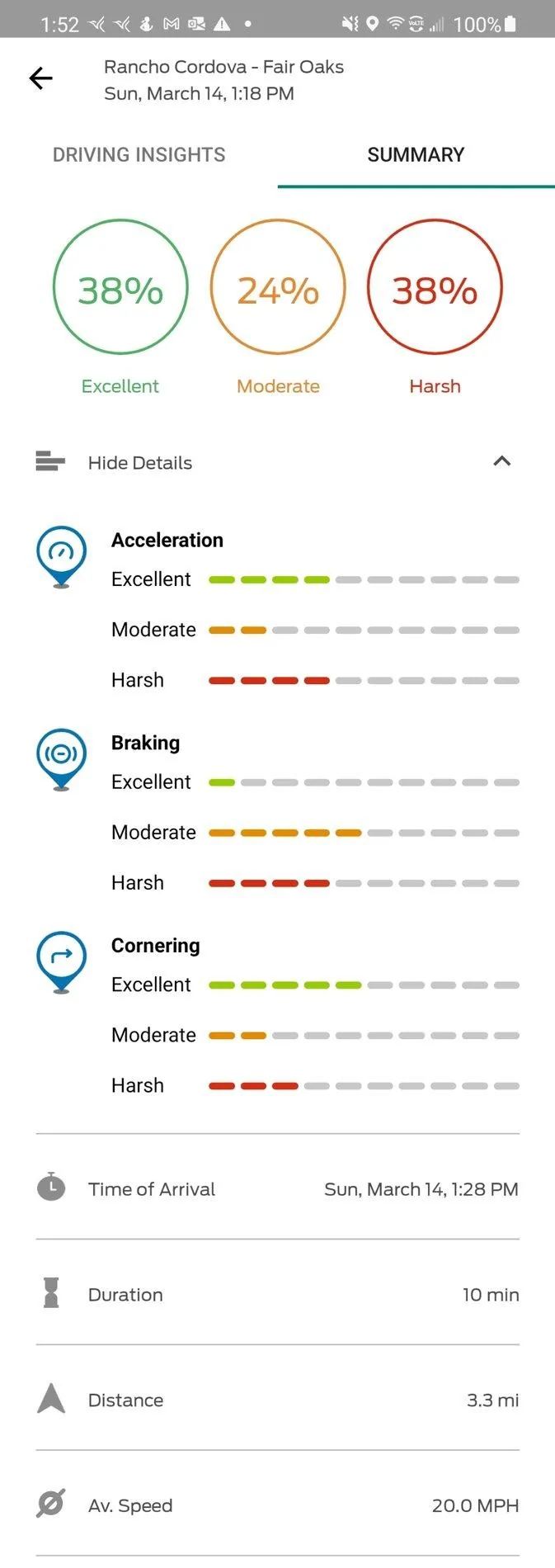Go back using the arrow icon
Image resolution: width=555 pixels, height=1568 pixels.
(40, 78)
